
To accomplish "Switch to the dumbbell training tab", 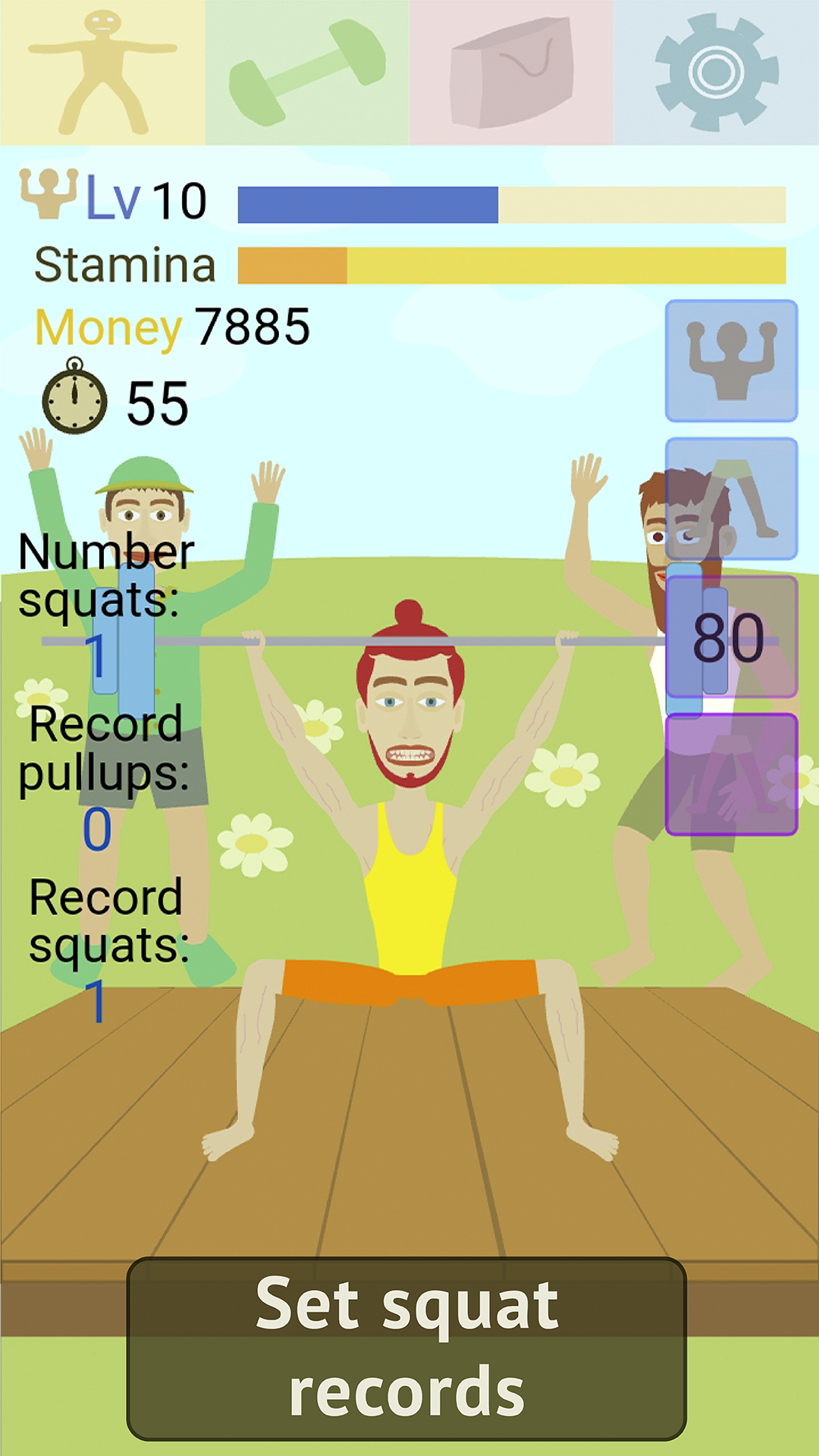I will (x=307, y=72).
